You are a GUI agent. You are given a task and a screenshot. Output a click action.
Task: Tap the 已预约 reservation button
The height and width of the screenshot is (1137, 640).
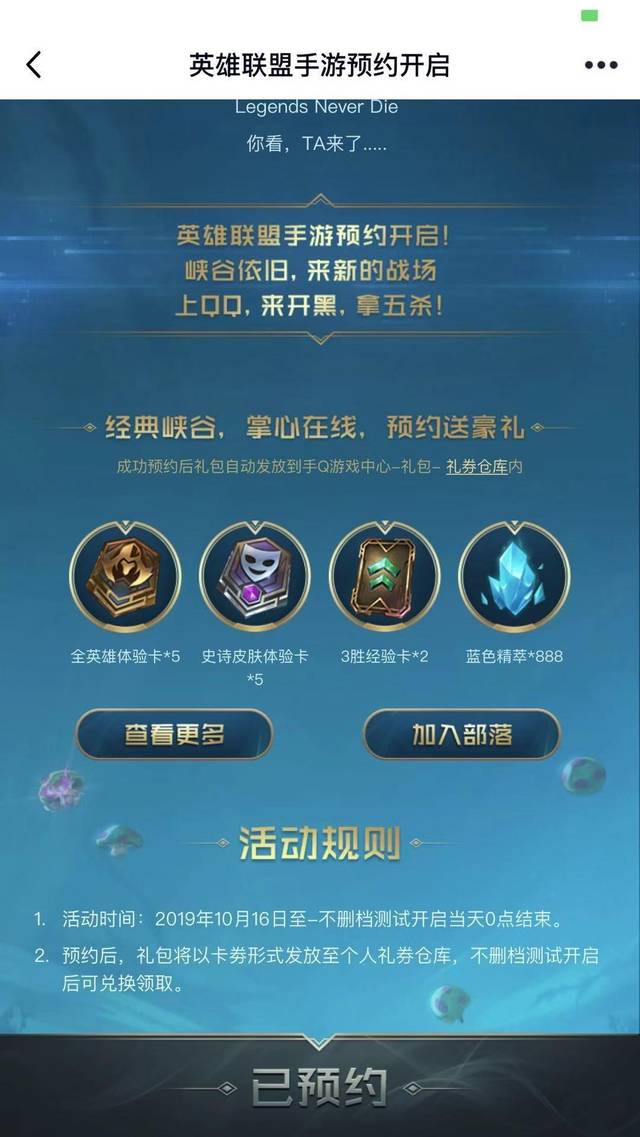tap(320, 1087)
